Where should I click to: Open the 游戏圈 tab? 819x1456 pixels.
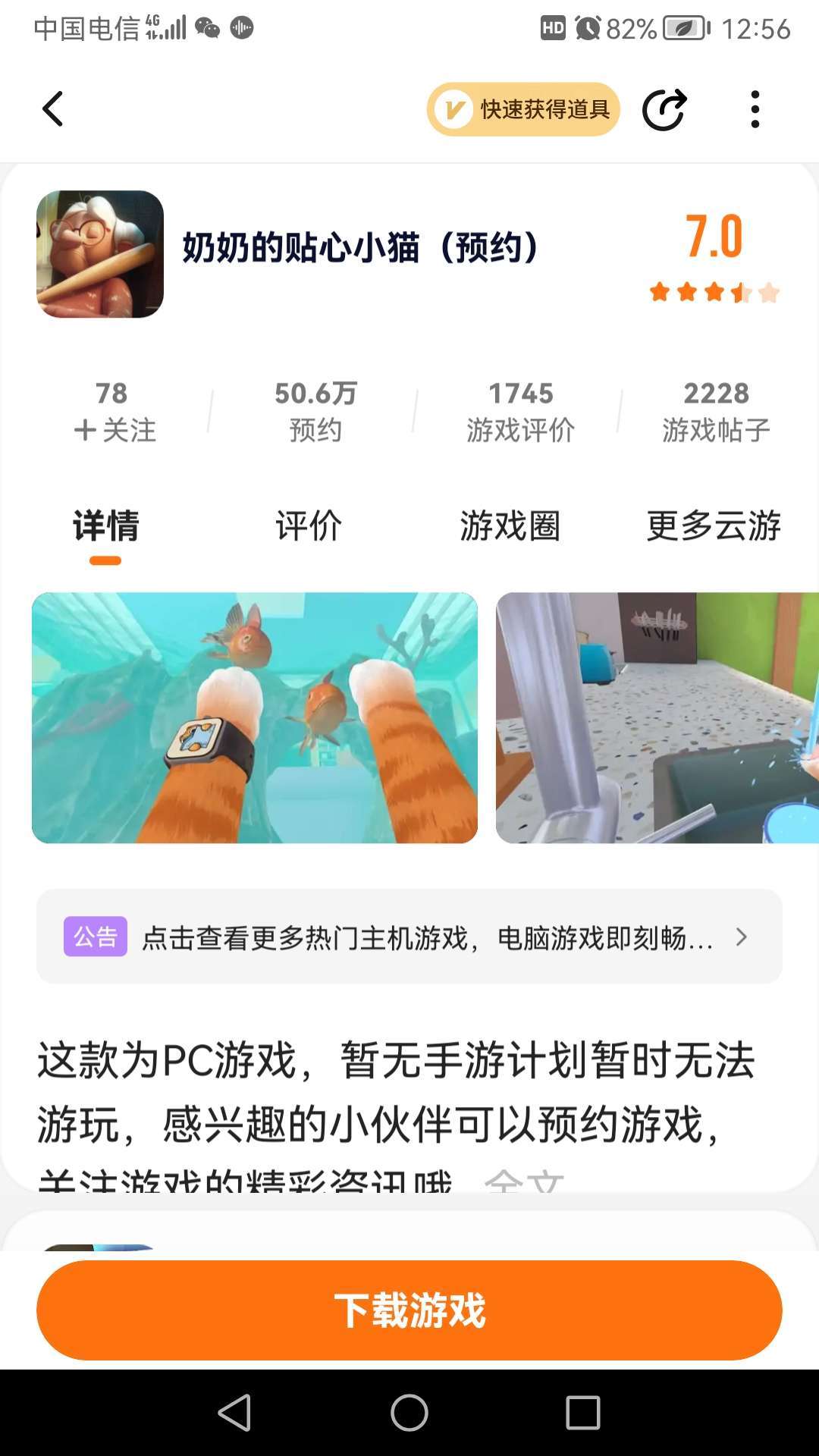(510, 526)
